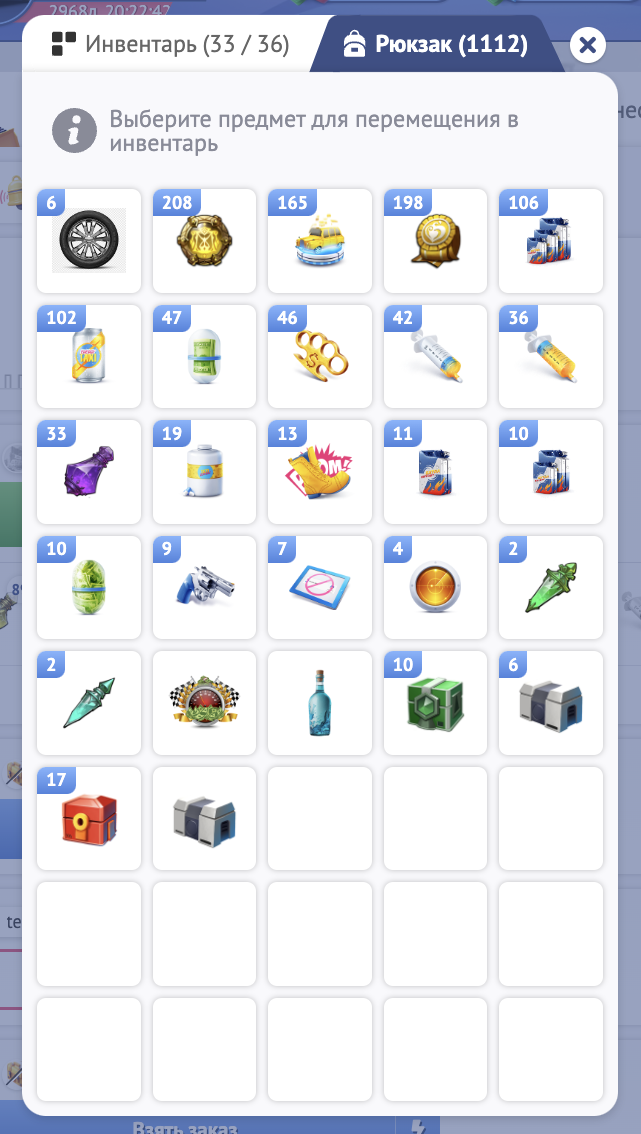Select the syringe item with count 42

click(x=436, y=357)
